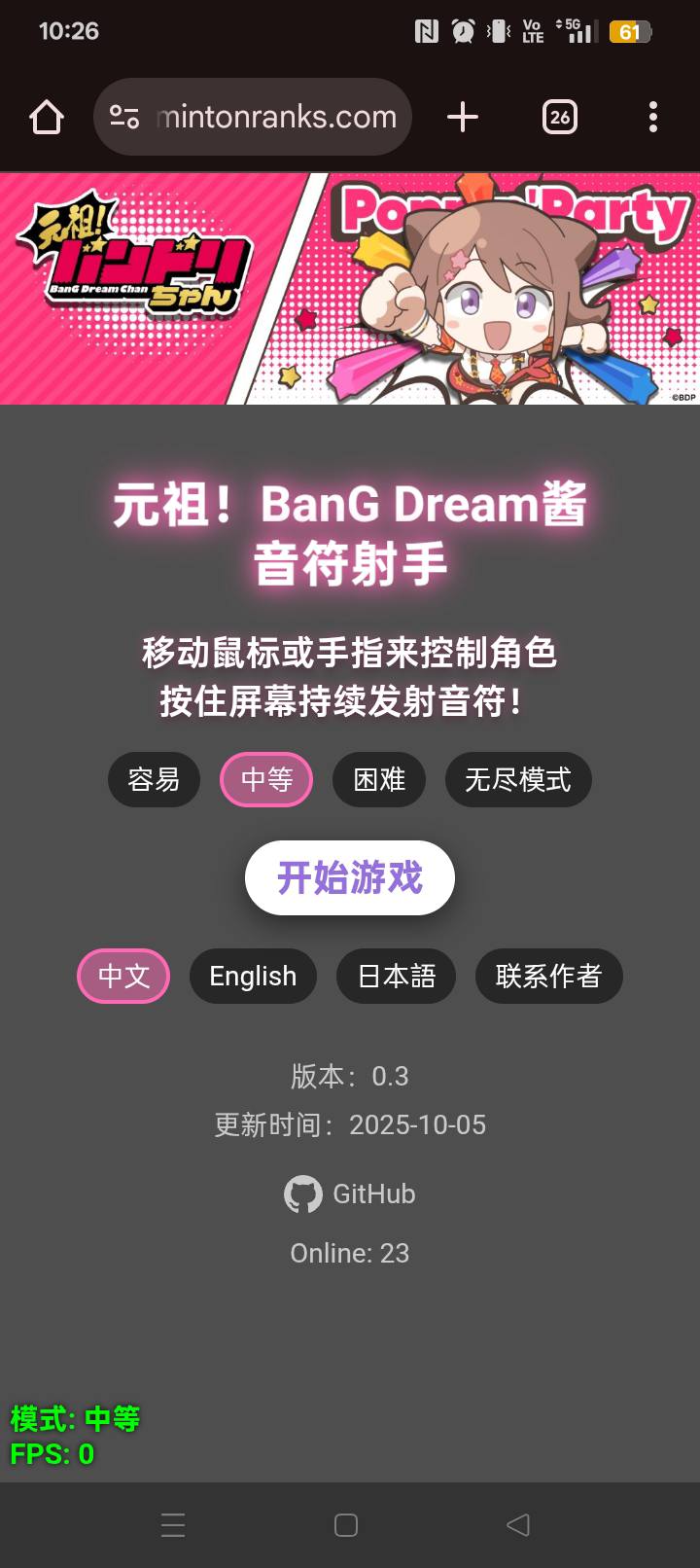Open the GitHub link
700x1568 pixels.
click(x=350, y=1194)
